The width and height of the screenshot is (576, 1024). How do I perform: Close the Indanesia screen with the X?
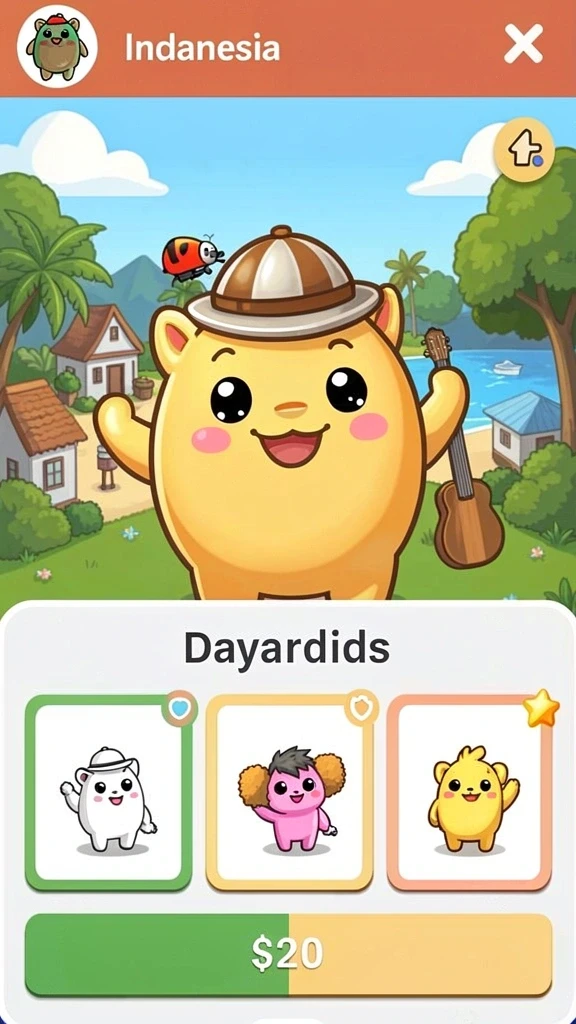coord(523,44)
